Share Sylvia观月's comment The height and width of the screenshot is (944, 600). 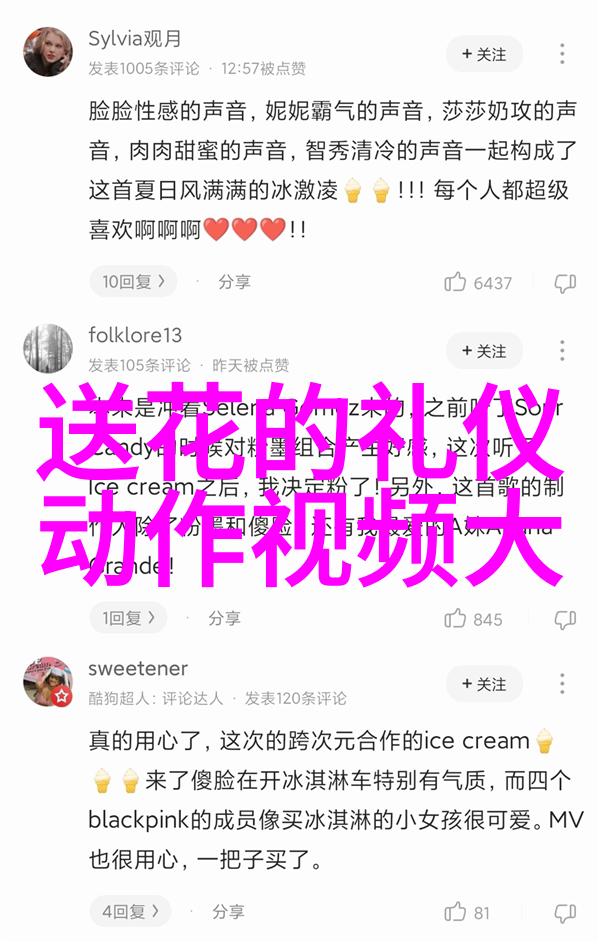tap(234, 282)
